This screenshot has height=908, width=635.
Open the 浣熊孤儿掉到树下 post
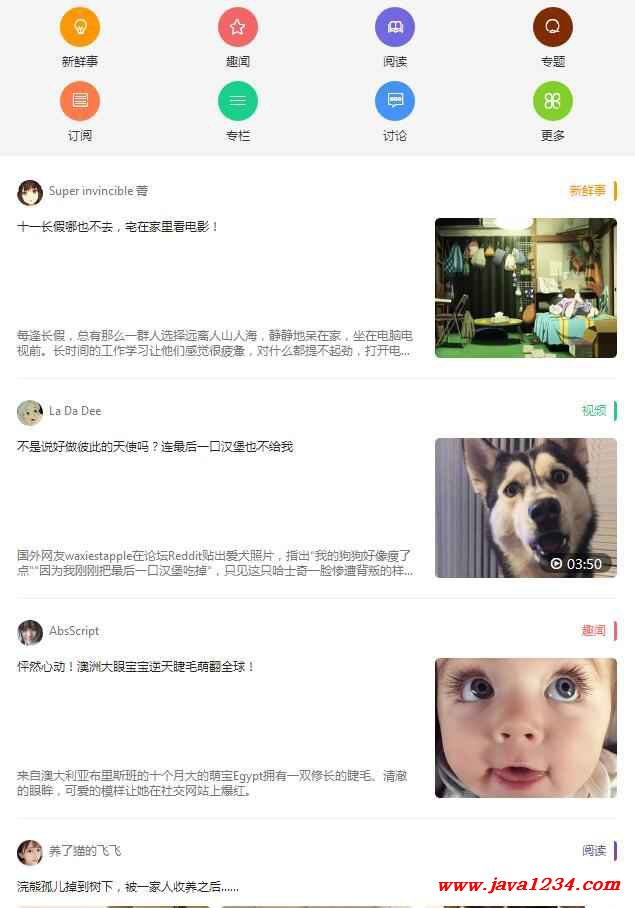point(128,887)
